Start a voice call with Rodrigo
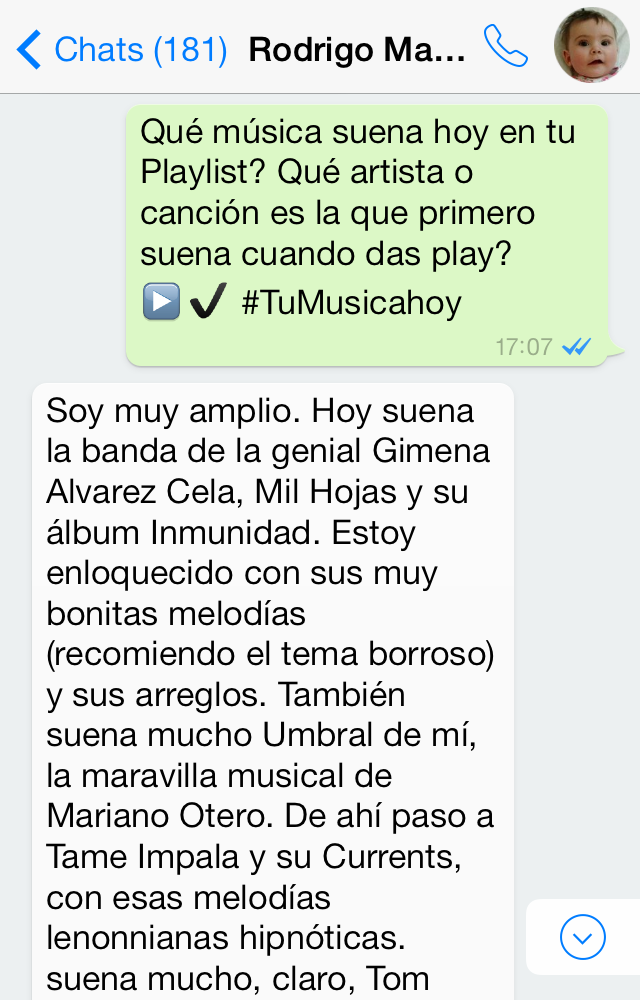The width and height of the screenshot is (640, 1000). [x=505, y=46]
